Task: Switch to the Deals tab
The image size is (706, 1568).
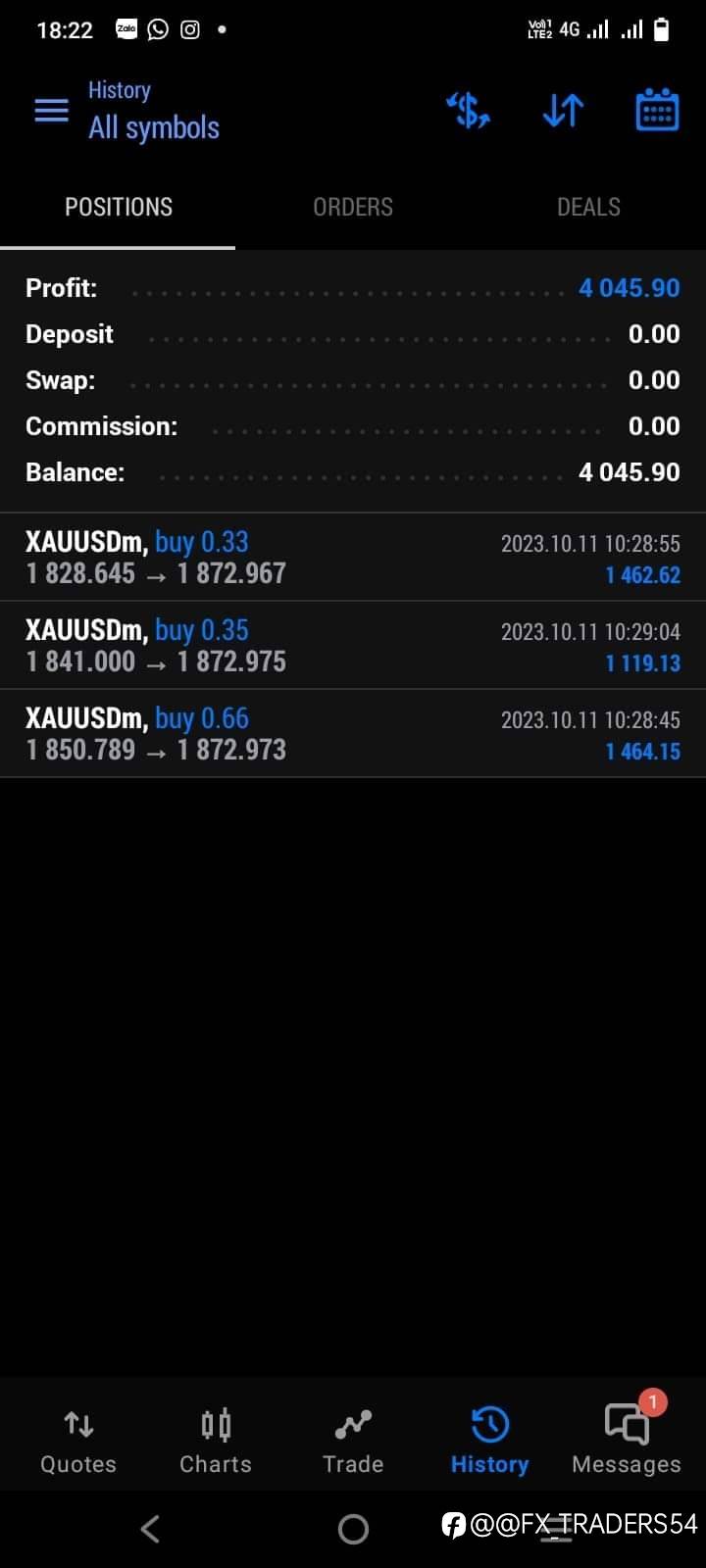Action: pos(588,207)
